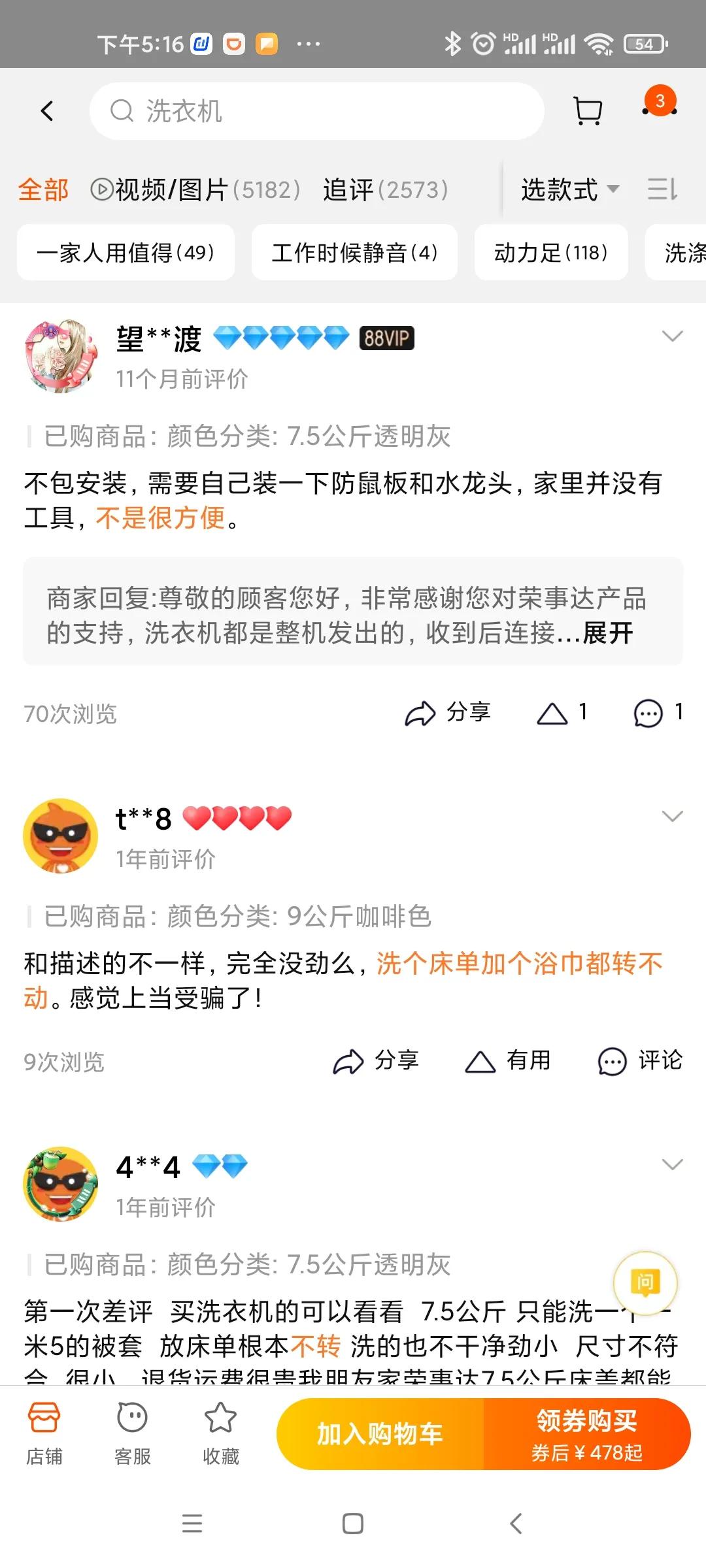Image resolution: width=706 pixels, height=1568 pixels.
Task: Collapse 望**渡's review using its chevron
Action: click(673, 337)
